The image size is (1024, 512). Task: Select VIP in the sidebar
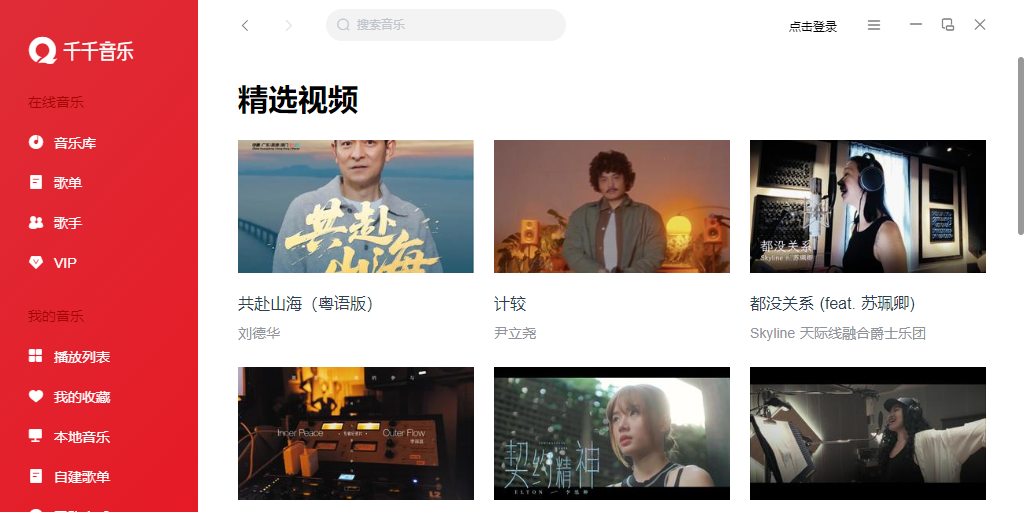click(64, 263)
